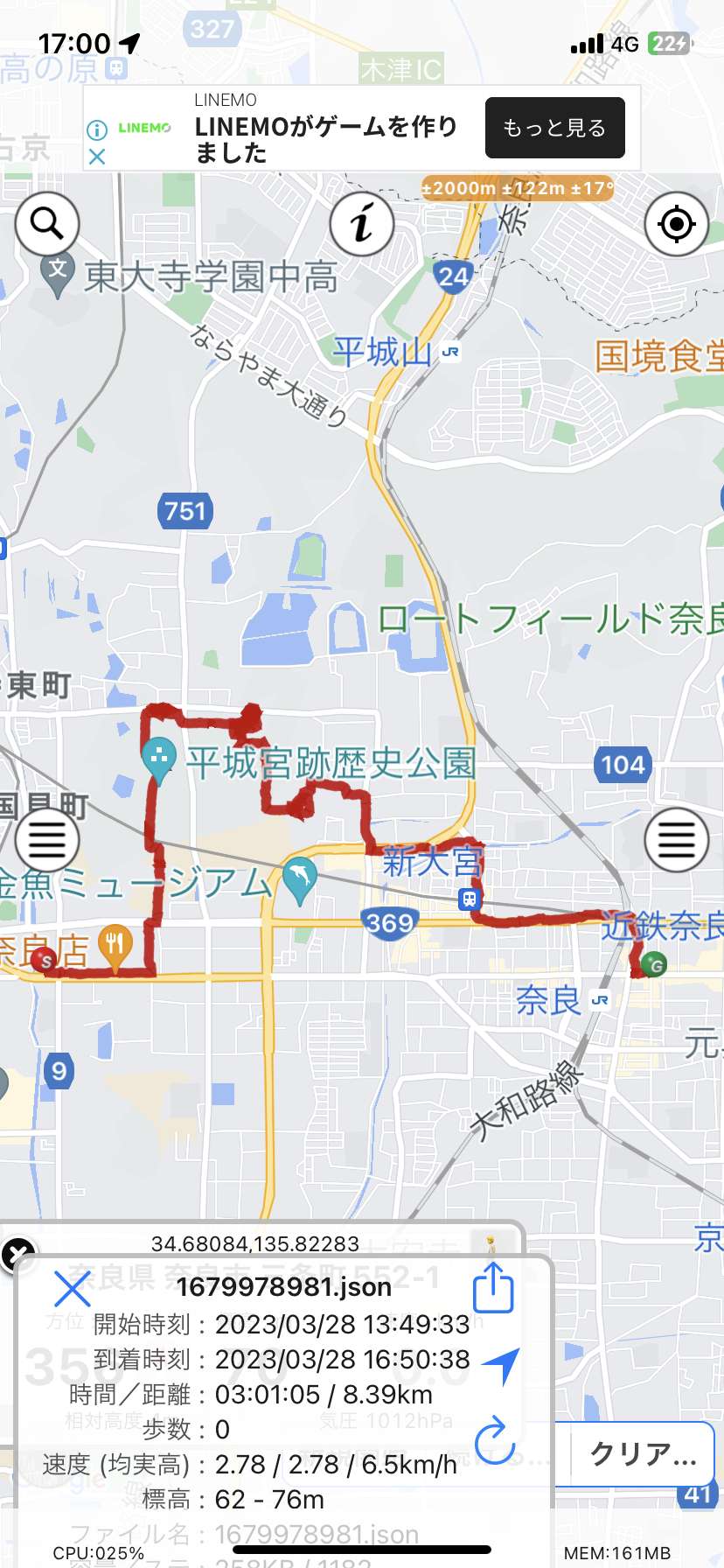Viewport: 724px width, 1568px height.
Task: Close the track info panel
Action: [72, 1289]
